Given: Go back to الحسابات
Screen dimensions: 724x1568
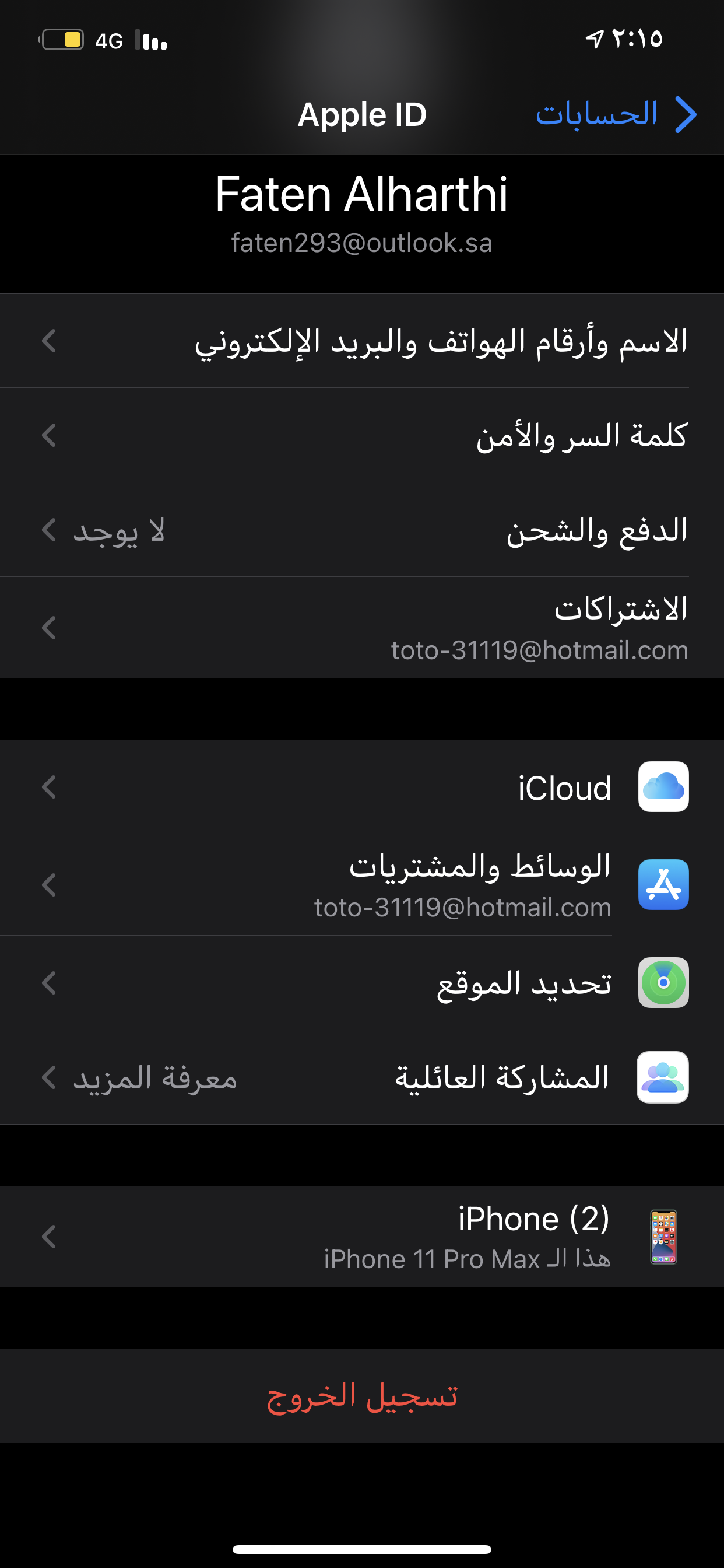Looking at the screenshot, I should point(616,114).
